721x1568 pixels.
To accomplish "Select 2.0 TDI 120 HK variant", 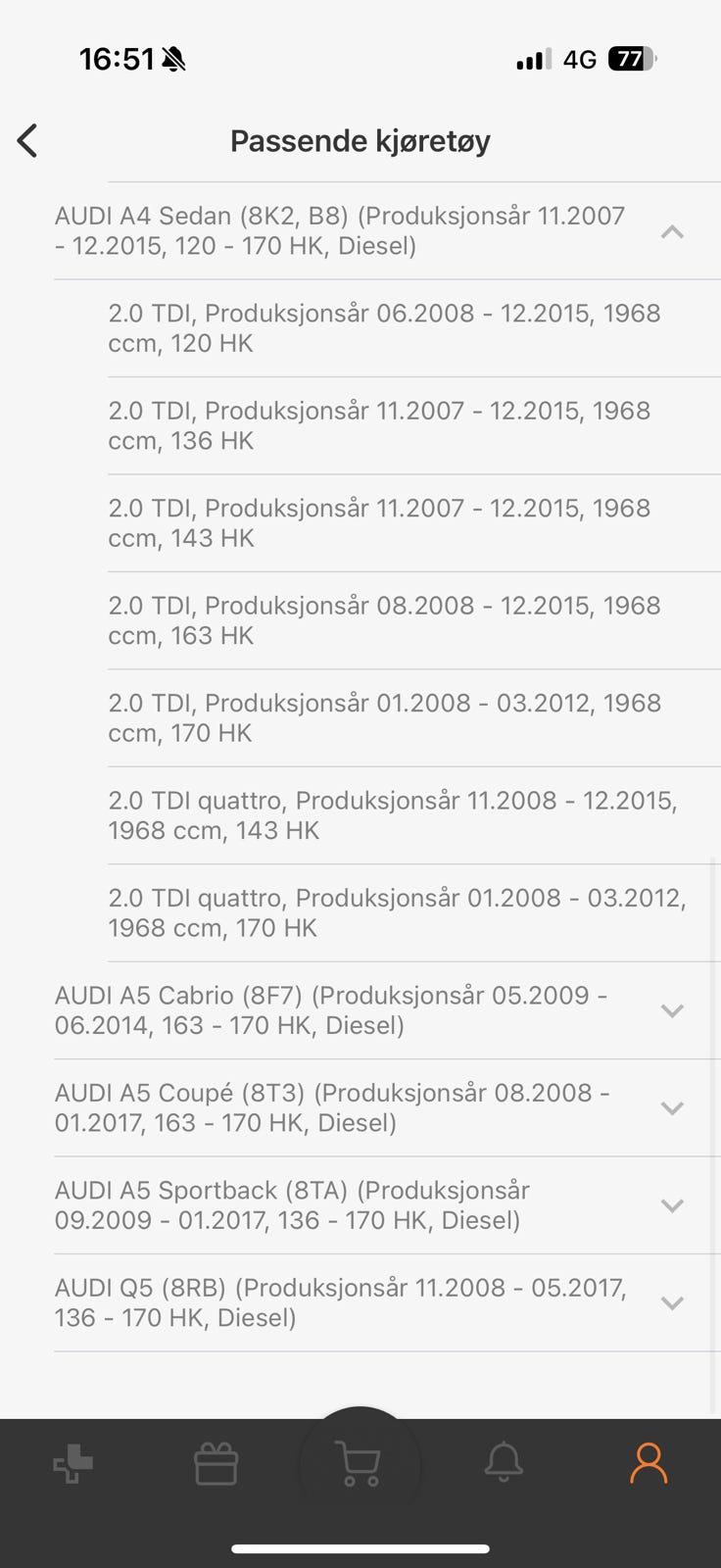I will pos(384,328).
